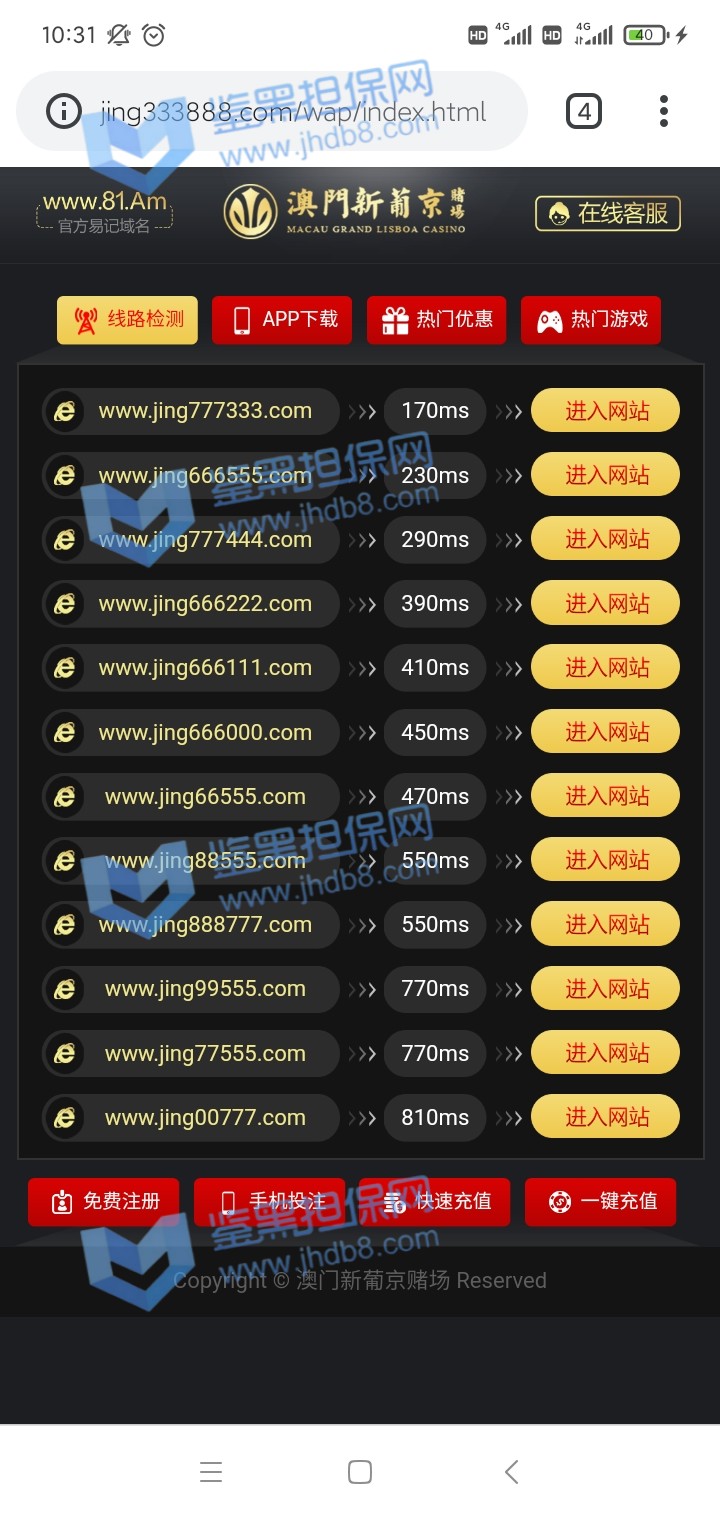Tap the address bar URL
The height and width of the screenshot is (1520, 720).
[x=292, y=112]
